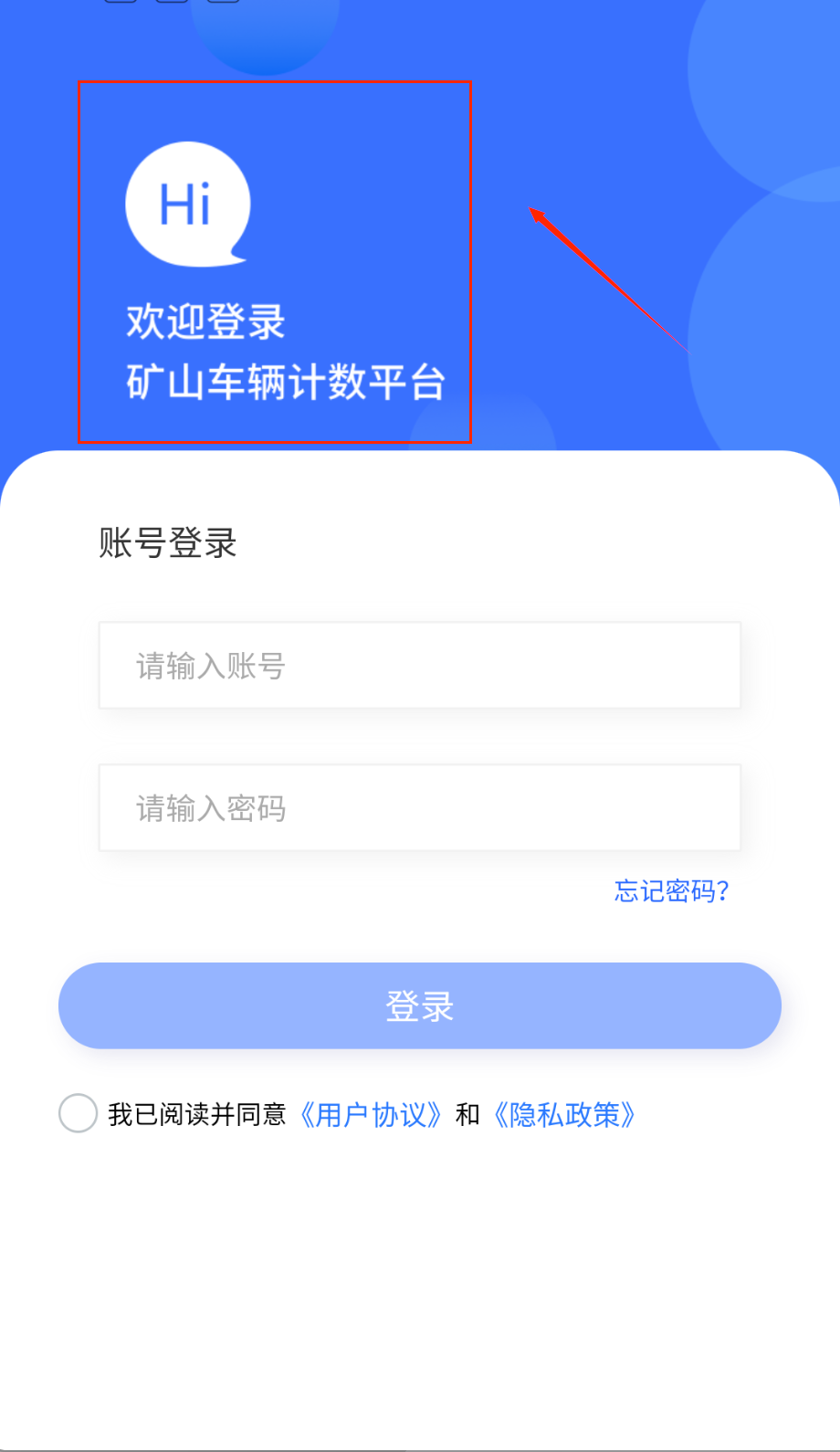This screenshot has width=840, height=1452.
Task: Tap the 登录 button
Action: point(419,1005)
